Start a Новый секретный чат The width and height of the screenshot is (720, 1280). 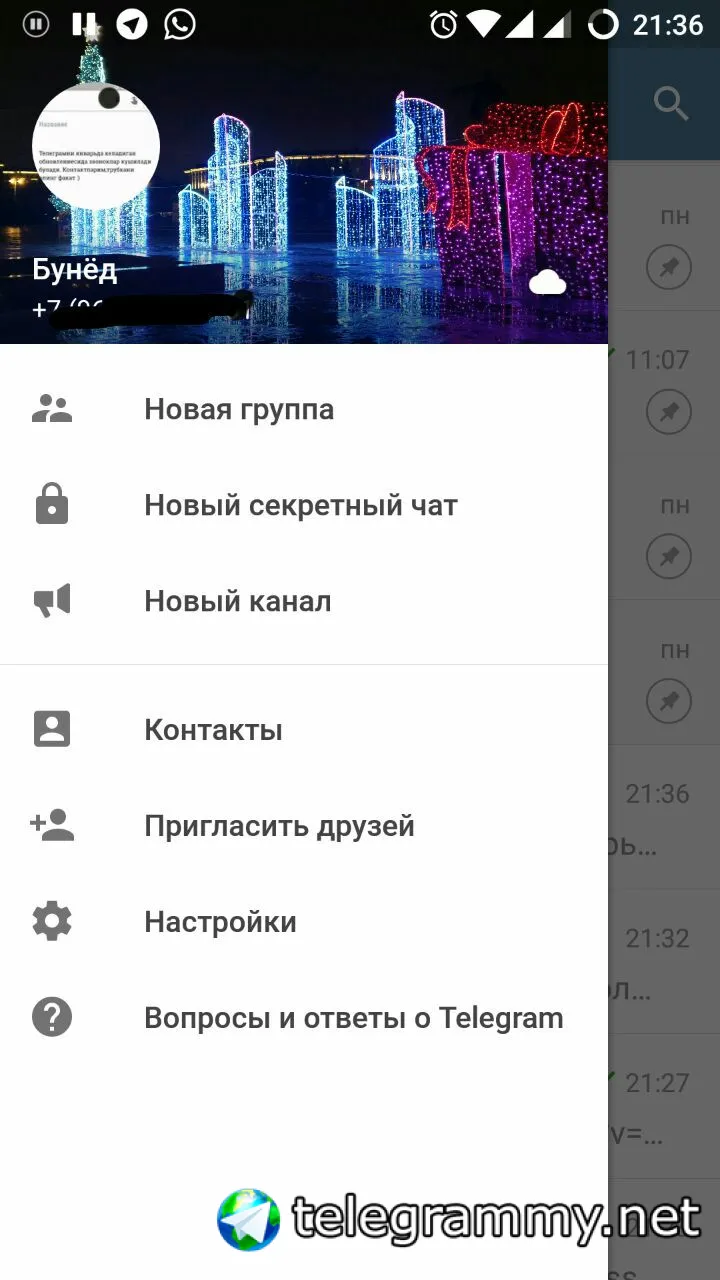pyautogui.click(x=300, y=505)
